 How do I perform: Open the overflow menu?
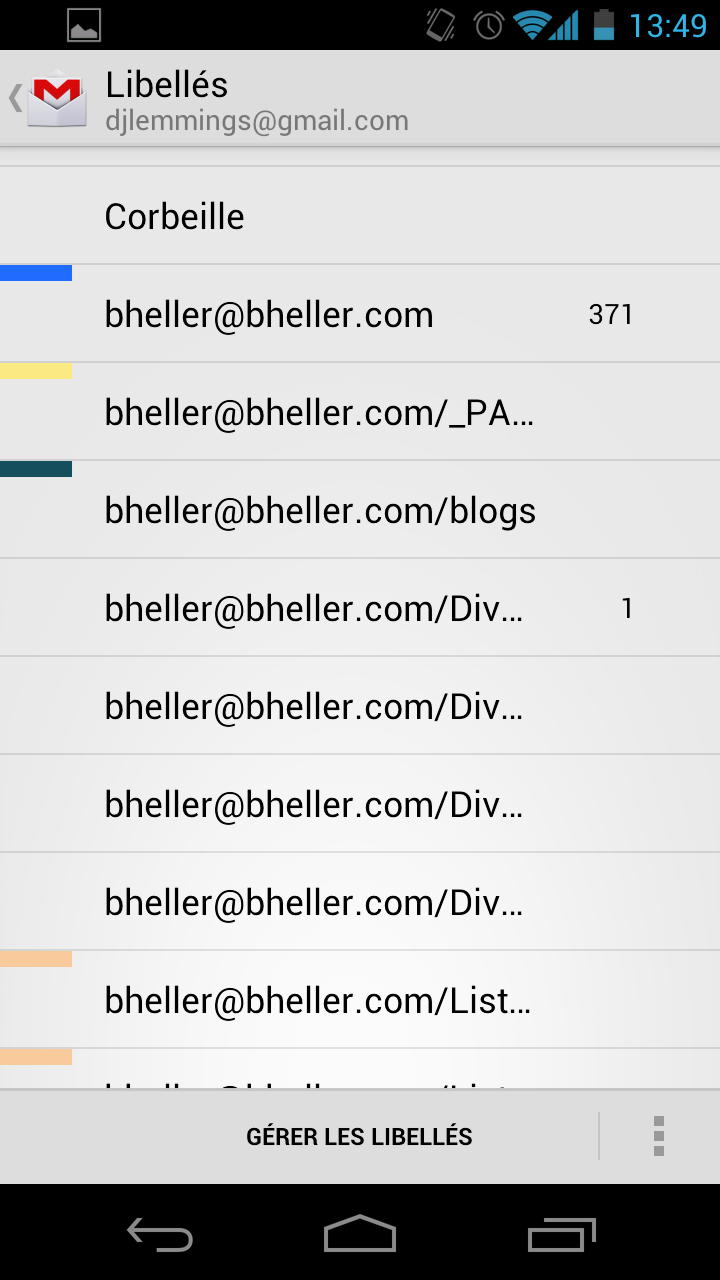pos(659,1136)
